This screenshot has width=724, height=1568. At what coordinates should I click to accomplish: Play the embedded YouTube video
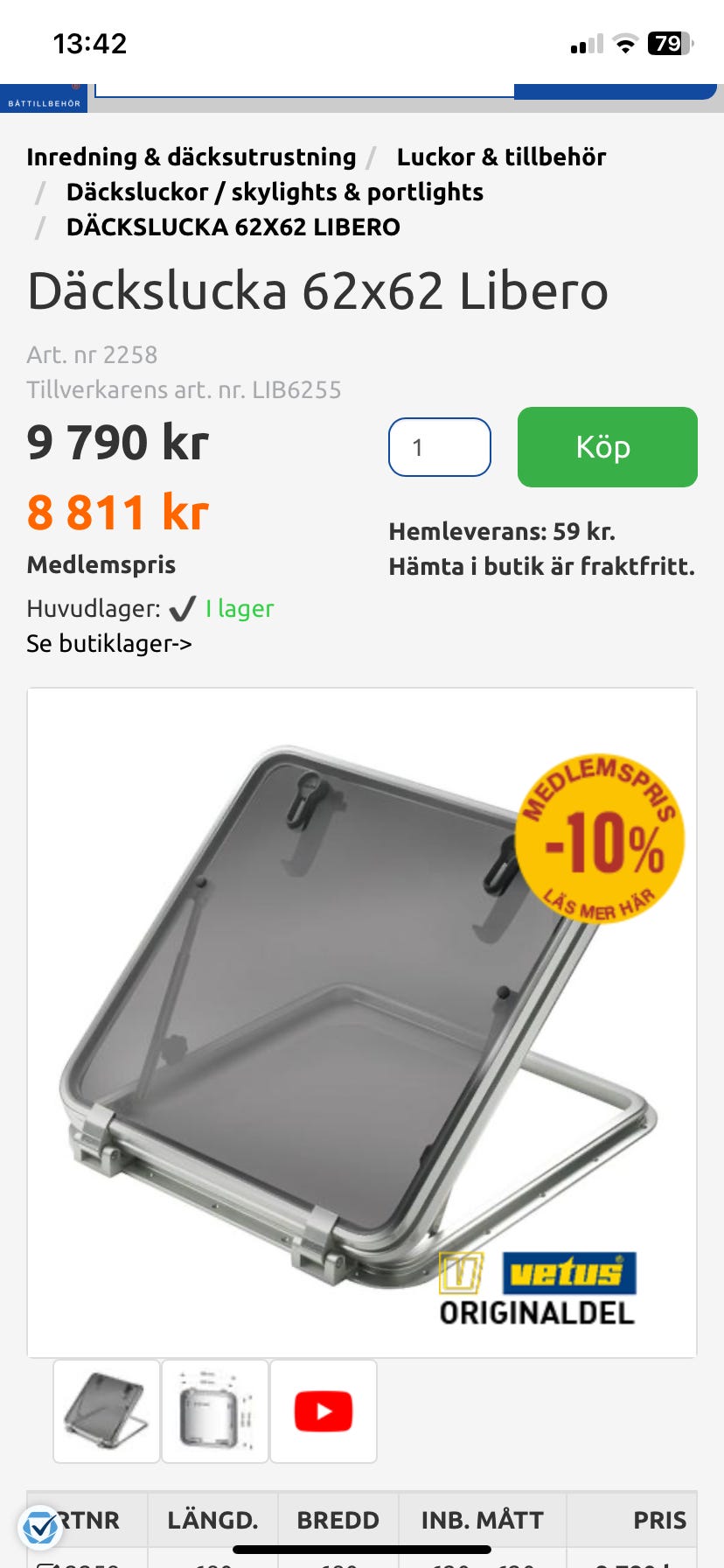324,1411
